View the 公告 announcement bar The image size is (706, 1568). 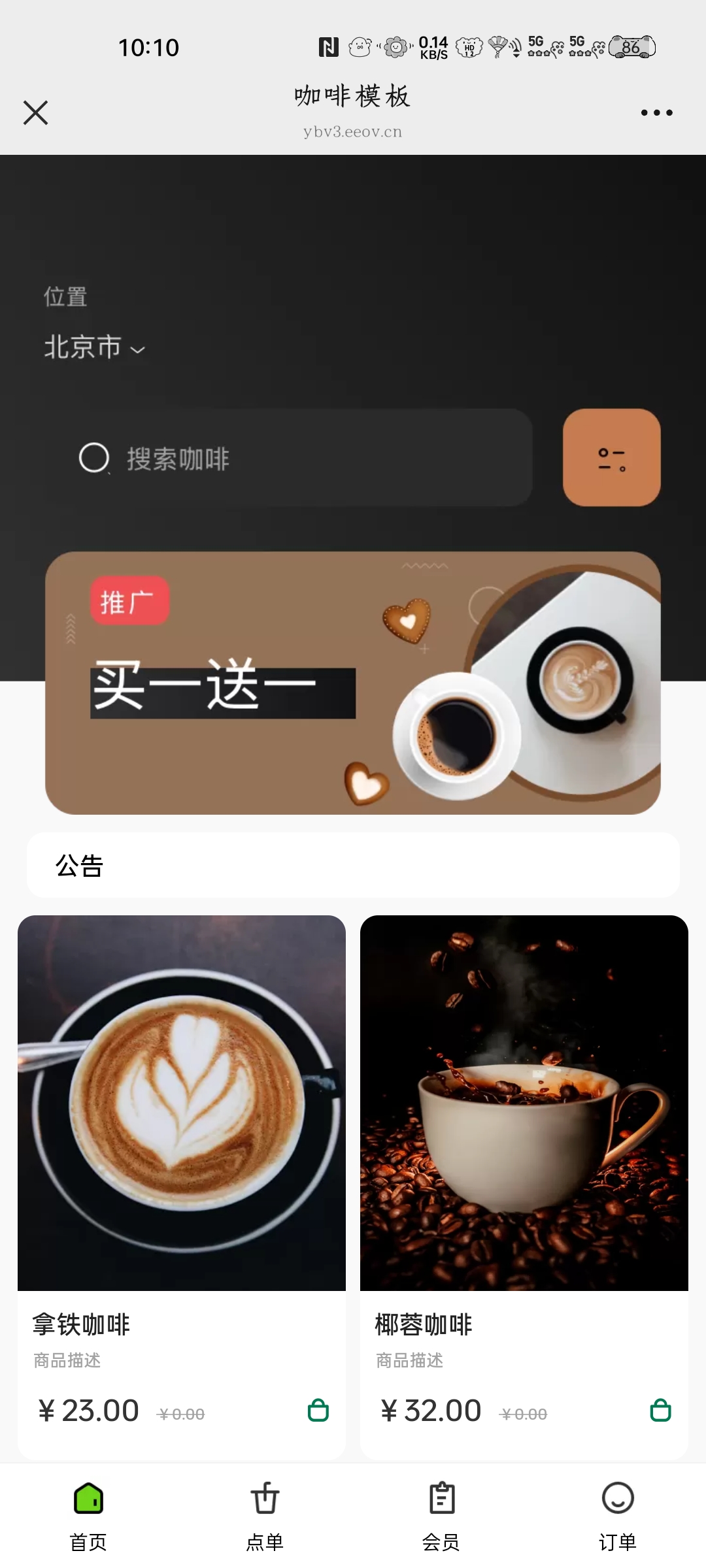point(352,865)
